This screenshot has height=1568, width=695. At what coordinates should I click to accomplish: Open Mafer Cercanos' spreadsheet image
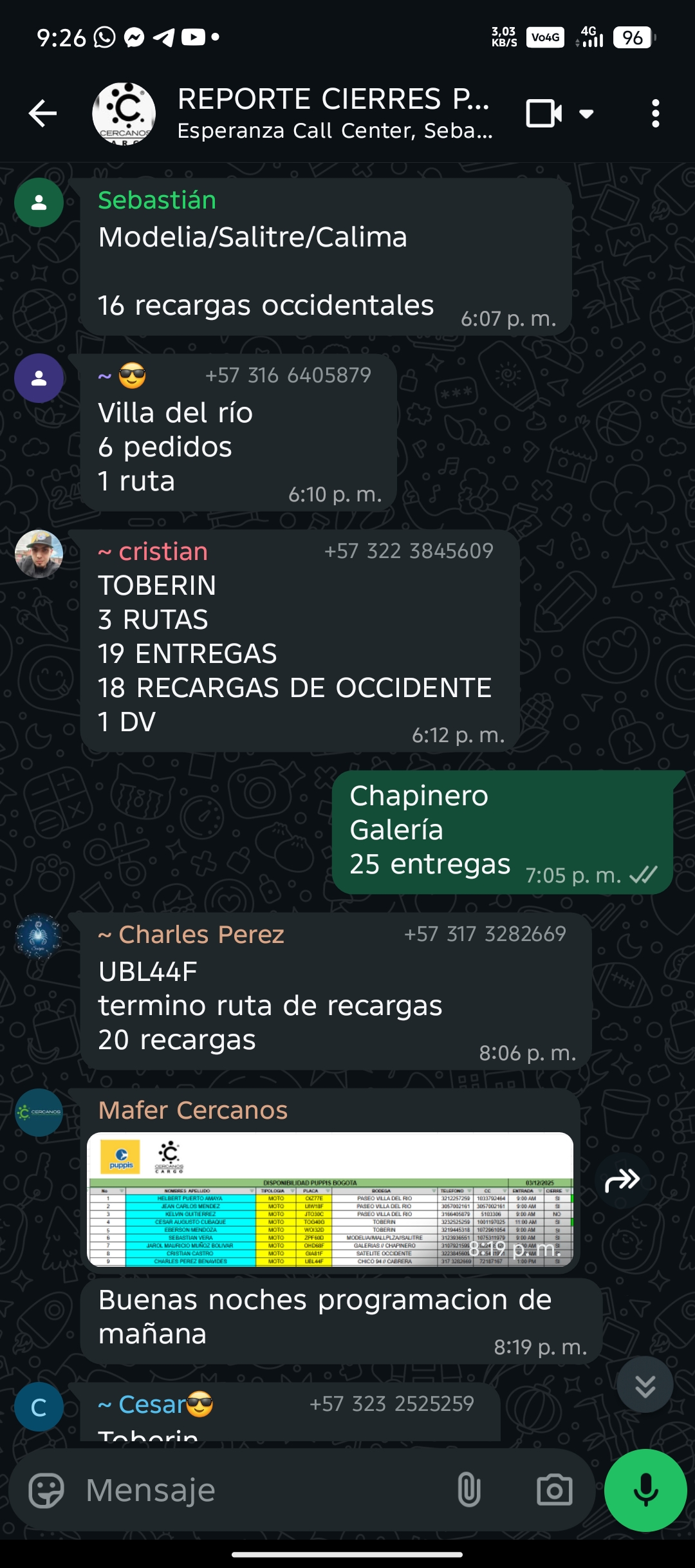tap(329, 1199)
